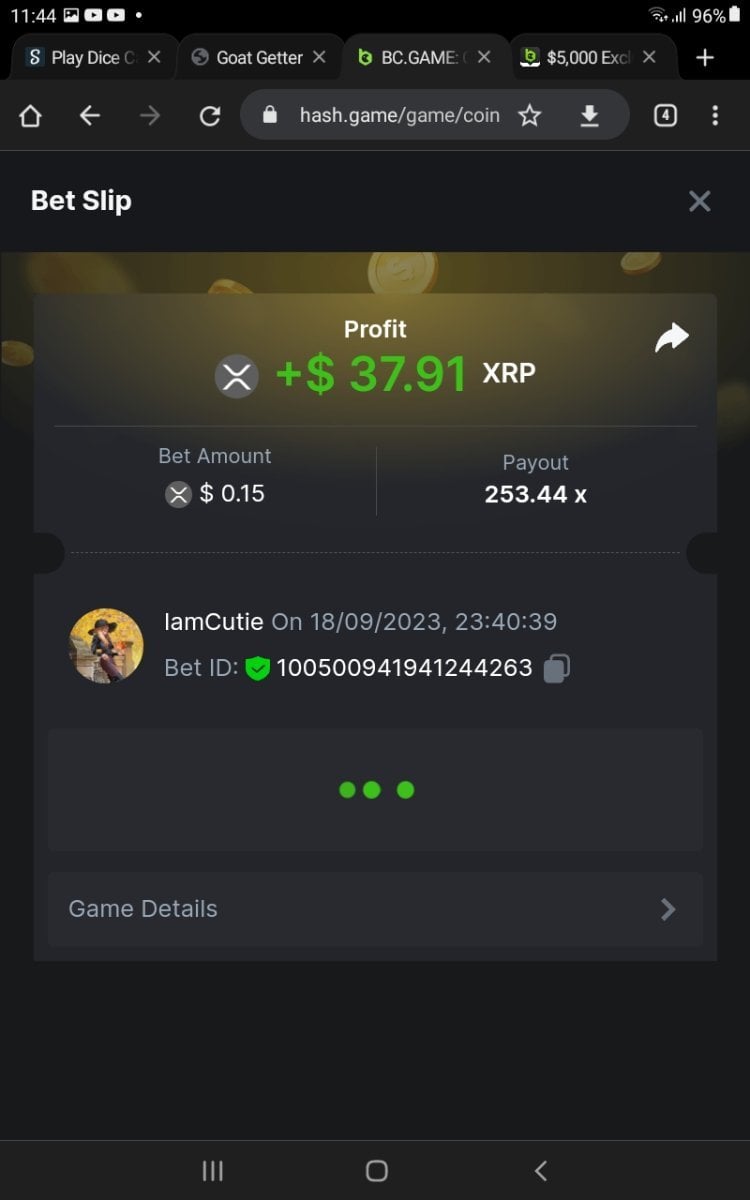The width and height of the screenshot is (750, 1200).
Task: Open the system recent apps button
Action: pyautogui.click(x=212, y=1170)
